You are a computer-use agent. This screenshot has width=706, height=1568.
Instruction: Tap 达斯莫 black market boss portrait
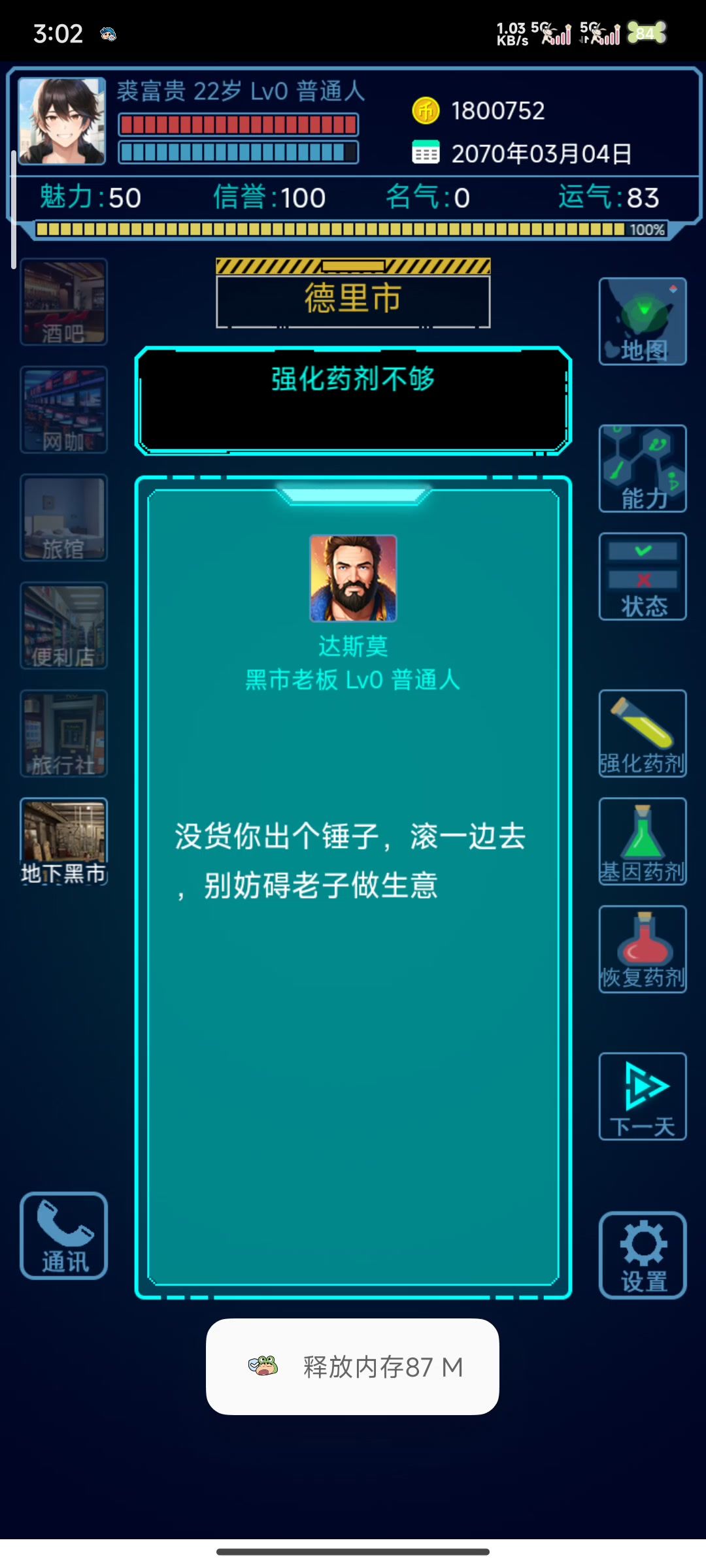(353, 578)
